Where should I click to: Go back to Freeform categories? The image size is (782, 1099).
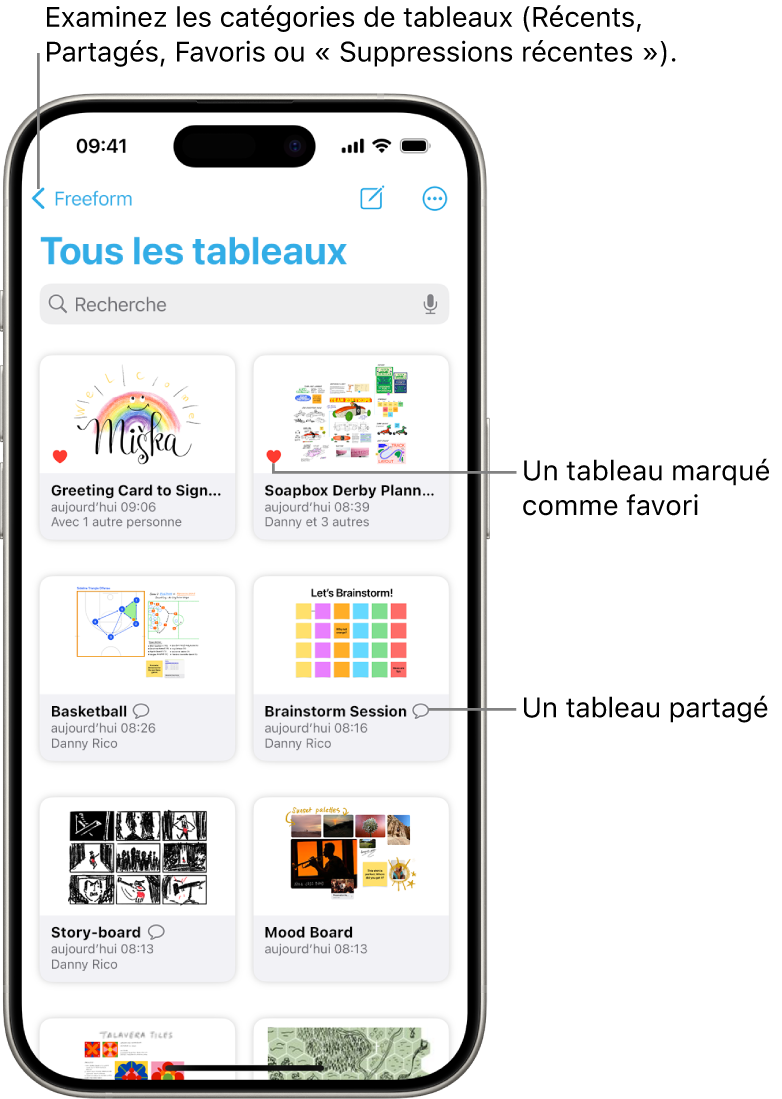pyautogui.click(x=83, y=199)
